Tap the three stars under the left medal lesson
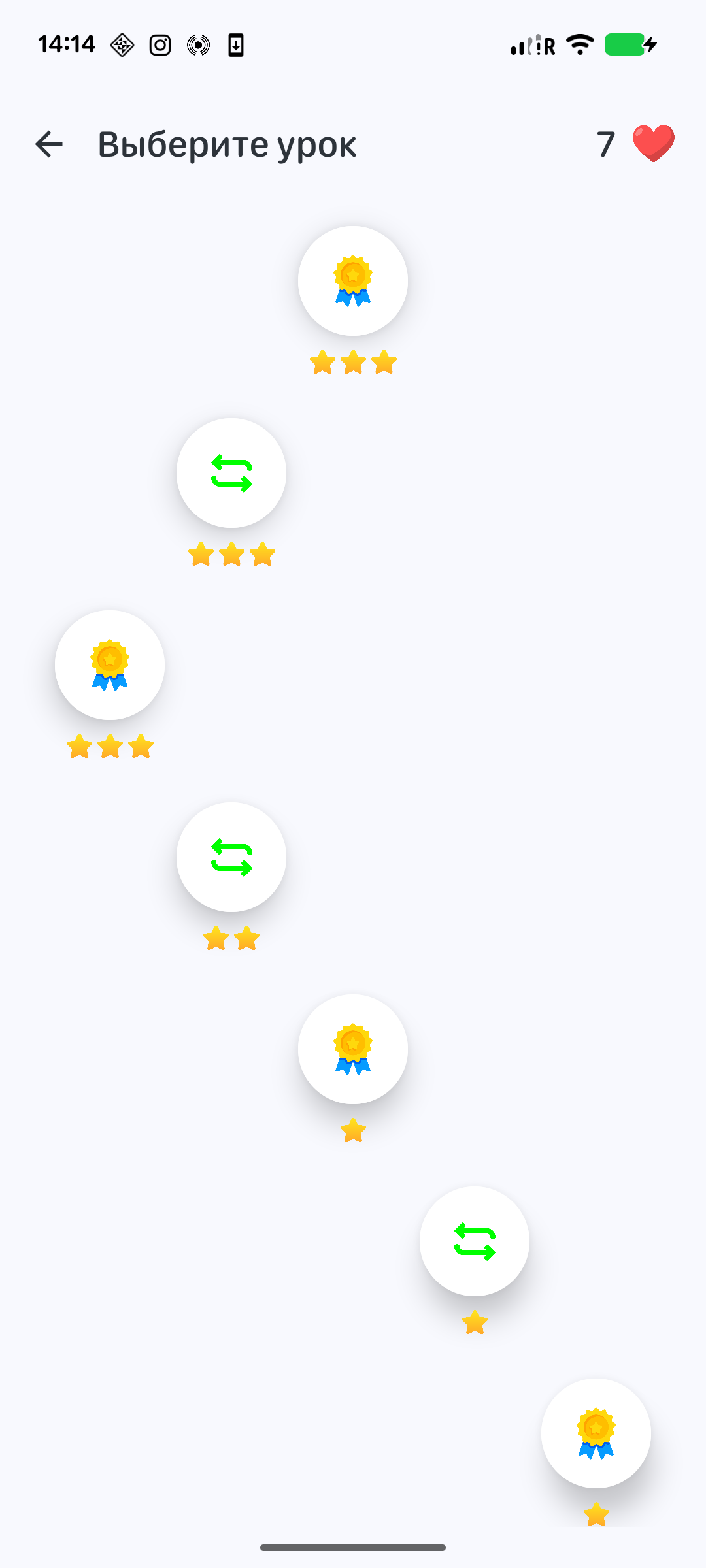 109,745
